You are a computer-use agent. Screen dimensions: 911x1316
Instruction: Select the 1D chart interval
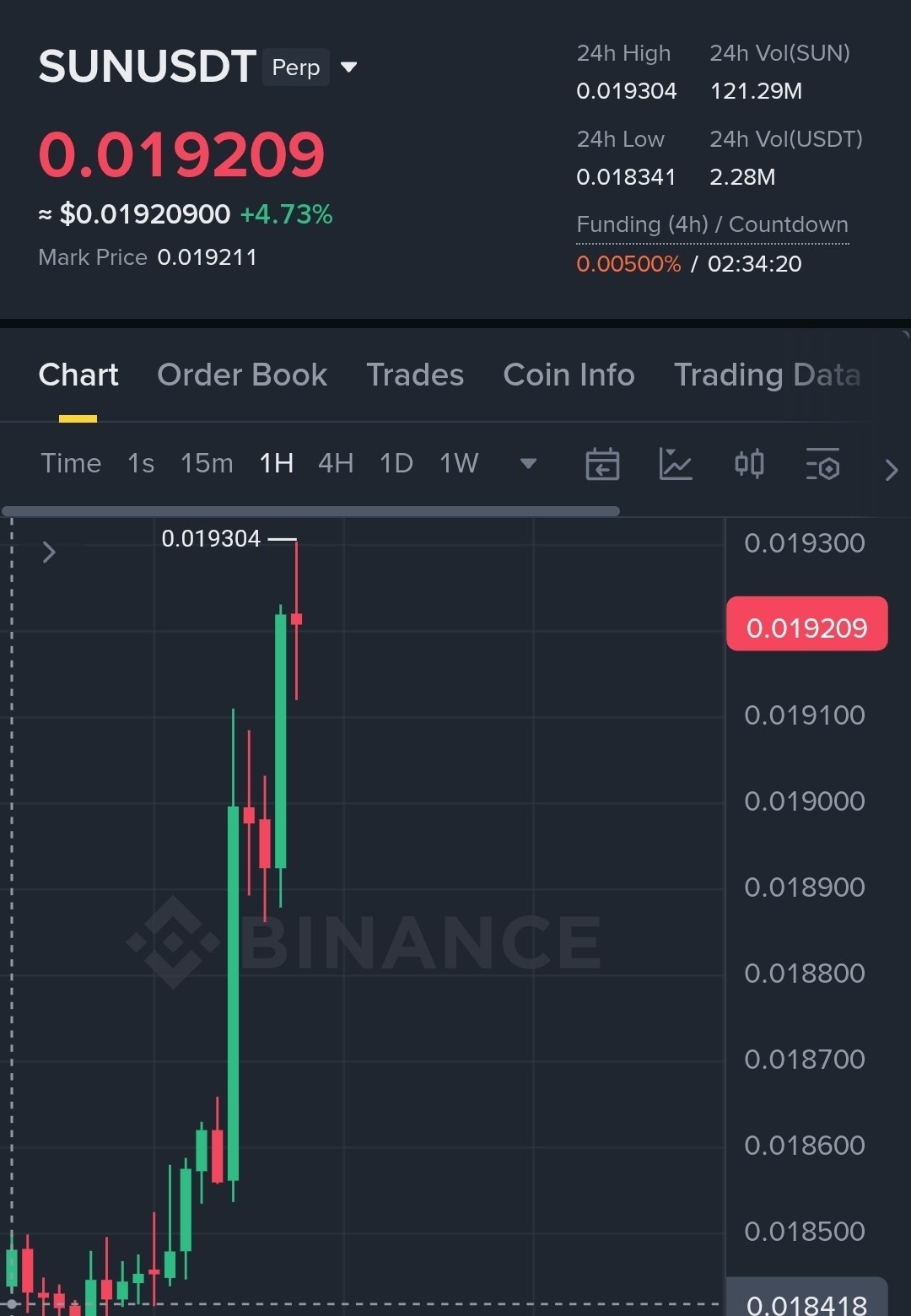point(396,463)
